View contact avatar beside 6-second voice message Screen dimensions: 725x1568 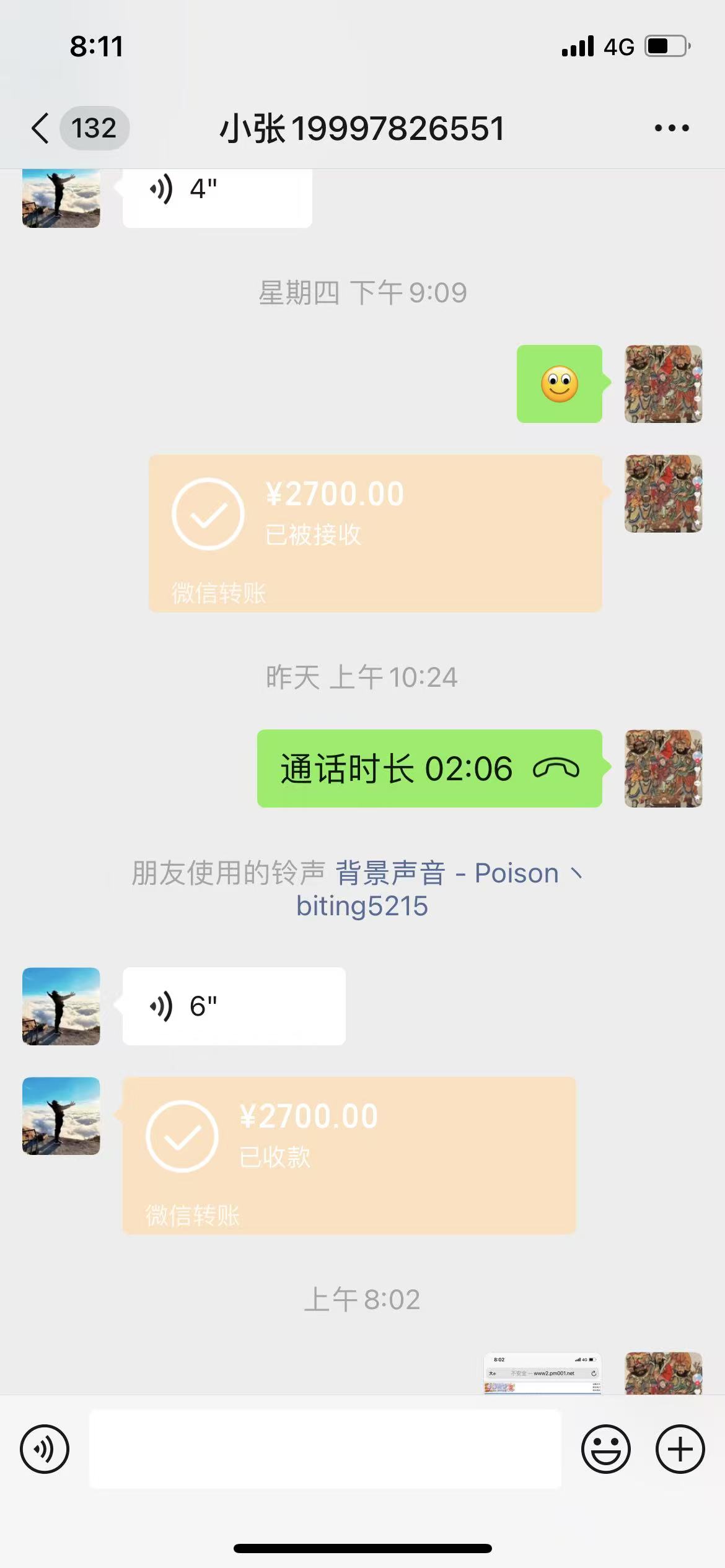pyautogui.click(x=61, y=1006)
